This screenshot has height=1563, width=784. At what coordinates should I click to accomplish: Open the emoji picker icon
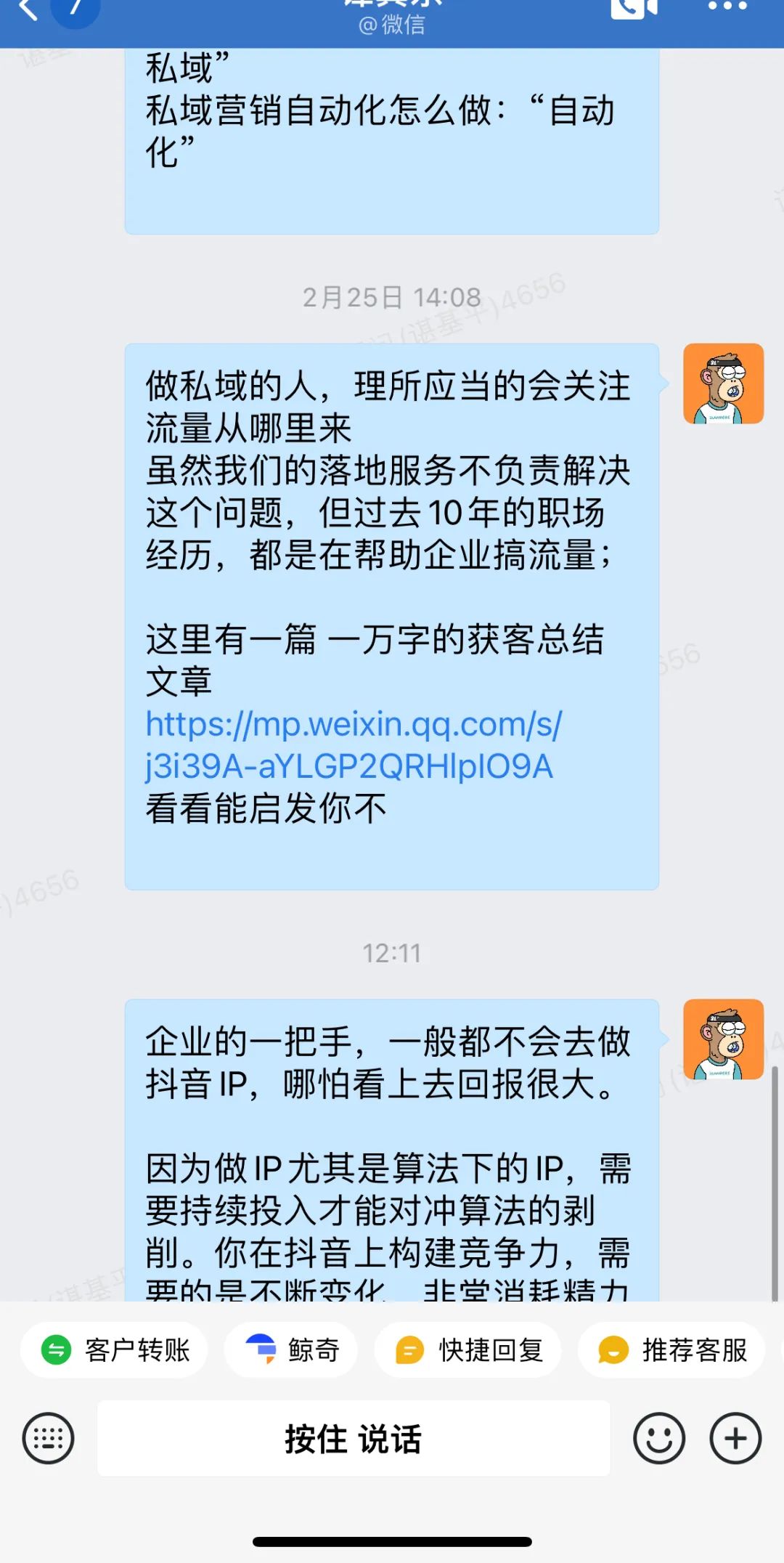[x=659, y=1439]
